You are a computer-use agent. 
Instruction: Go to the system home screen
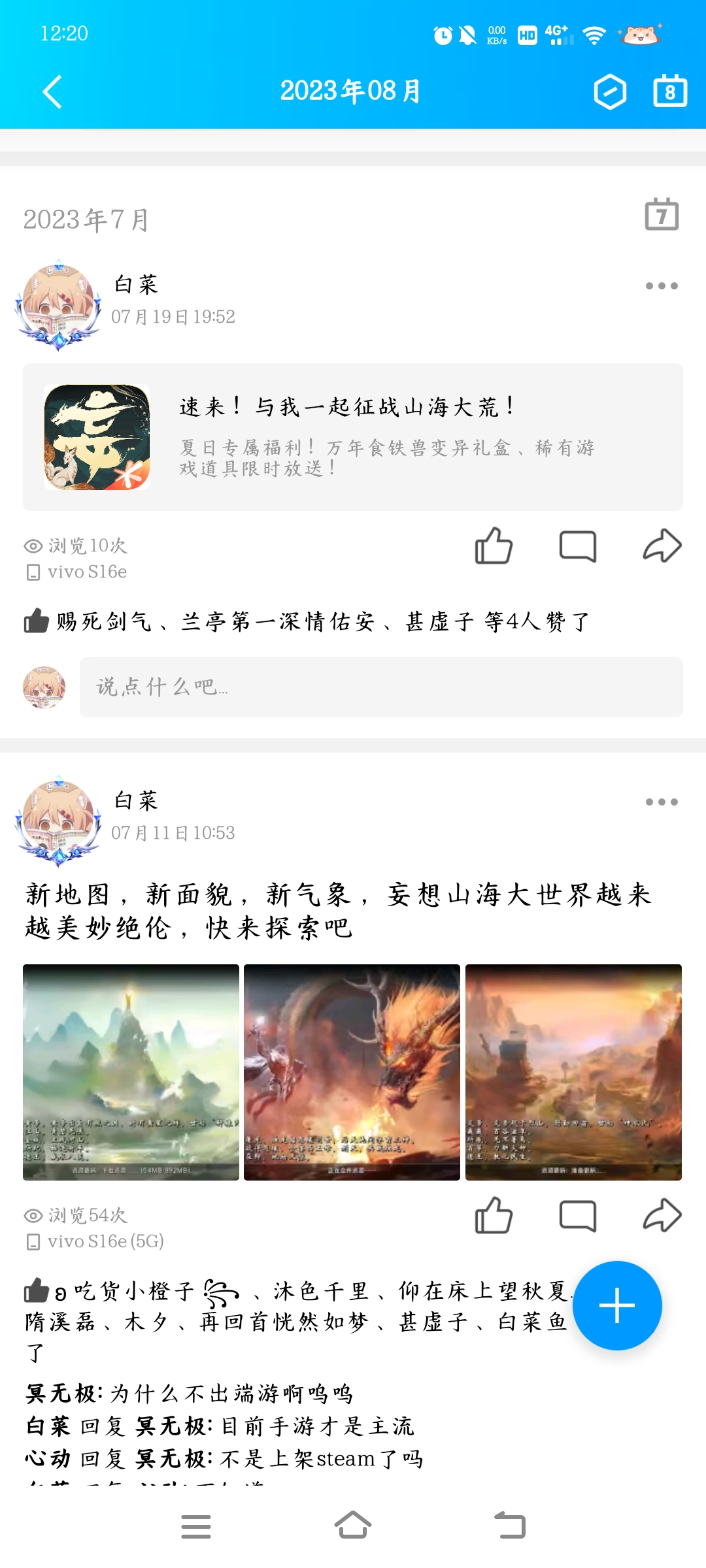click(353, 1526)
